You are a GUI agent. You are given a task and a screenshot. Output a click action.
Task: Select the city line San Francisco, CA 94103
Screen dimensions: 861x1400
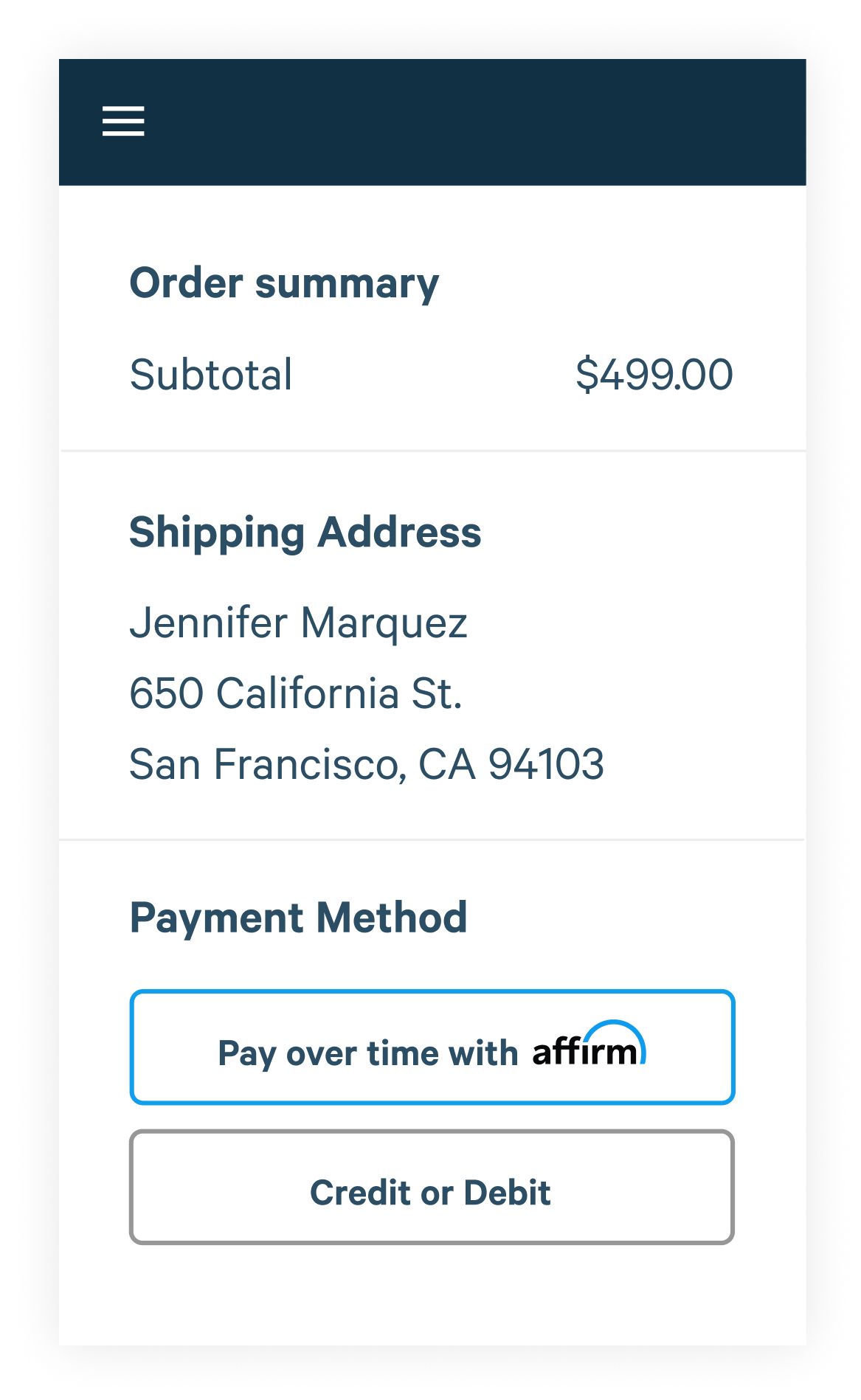[367, 764]
